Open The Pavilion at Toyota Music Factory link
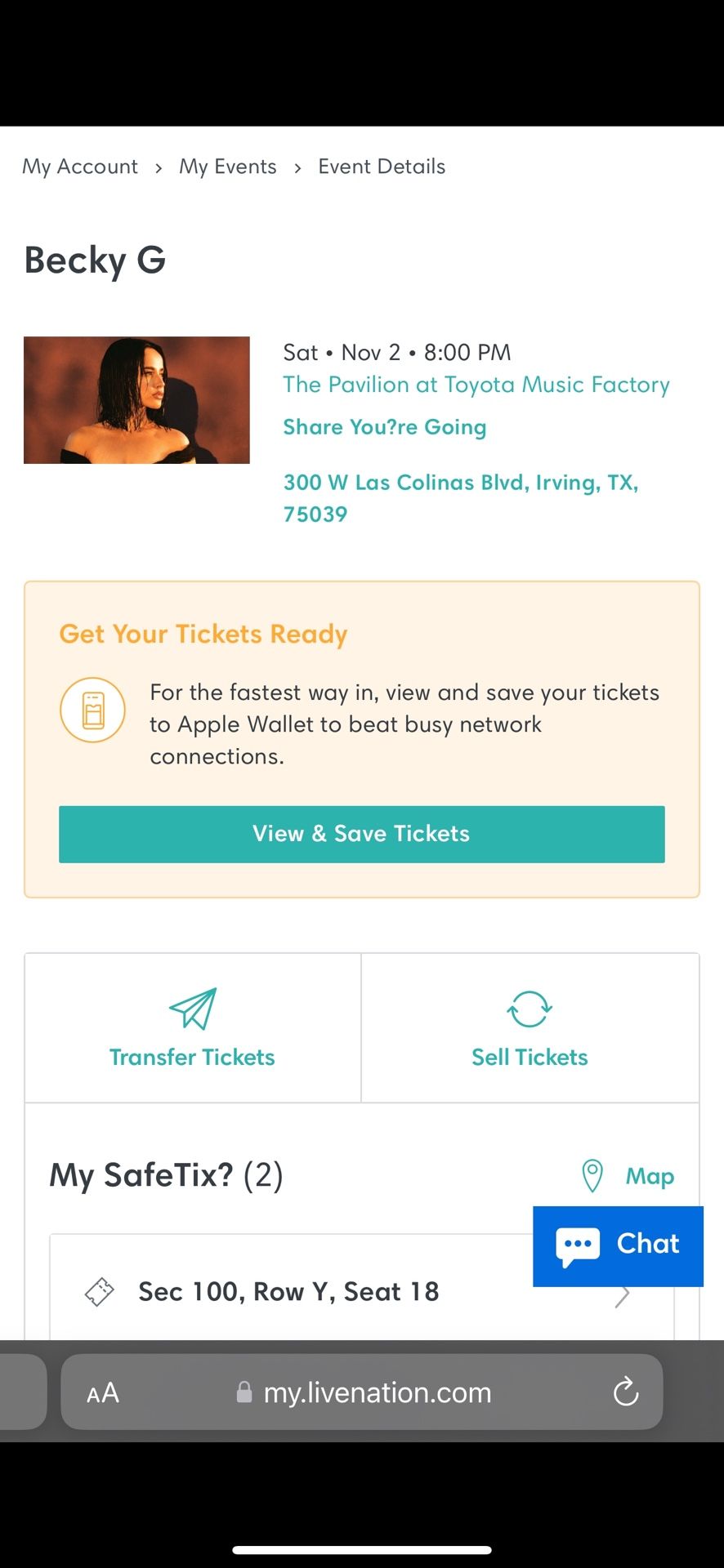The width and height of the screenshot is (724, 1568). (476, 385)
